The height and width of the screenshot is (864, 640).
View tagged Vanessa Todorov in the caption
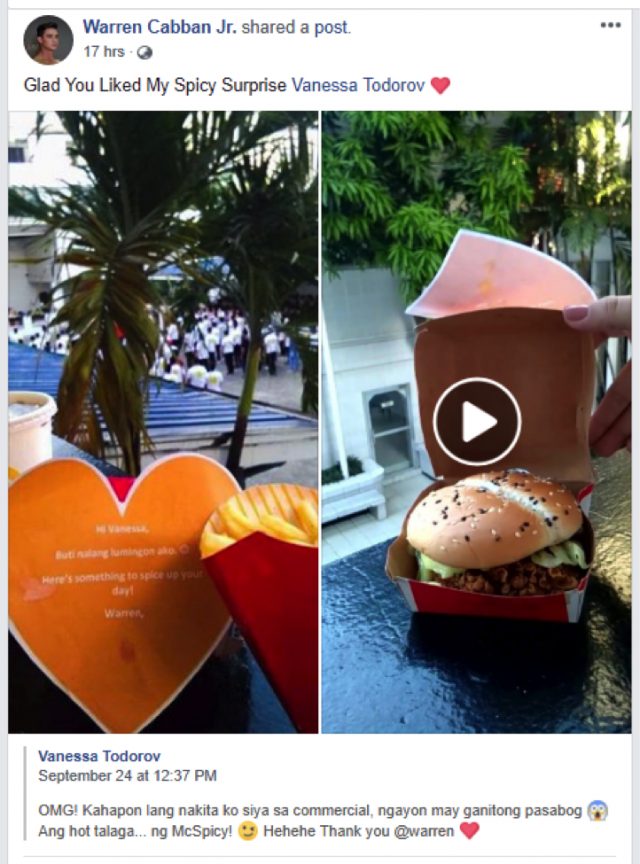(x=358, y=86)
